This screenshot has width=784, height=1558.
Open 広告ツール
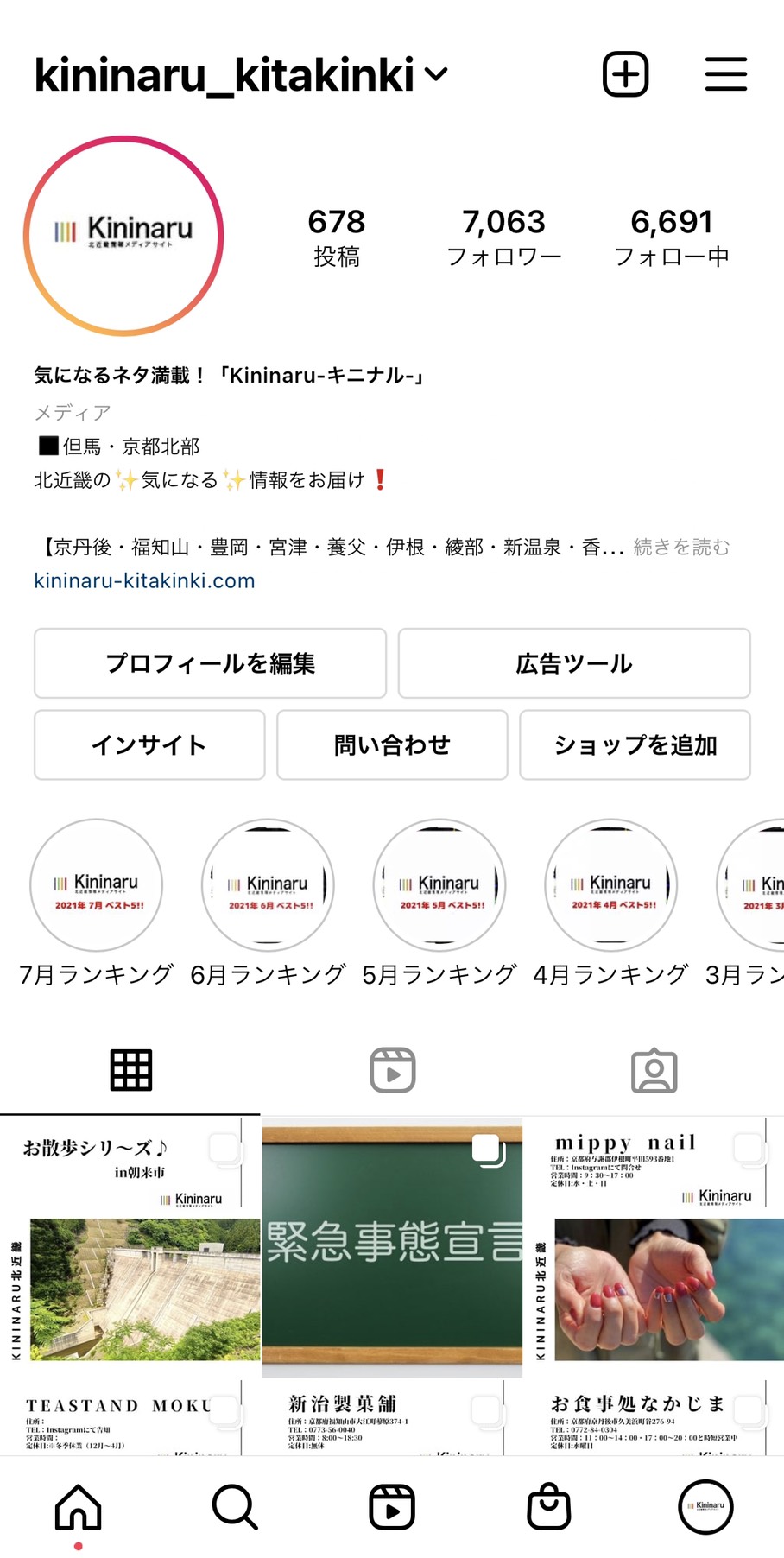574,663
